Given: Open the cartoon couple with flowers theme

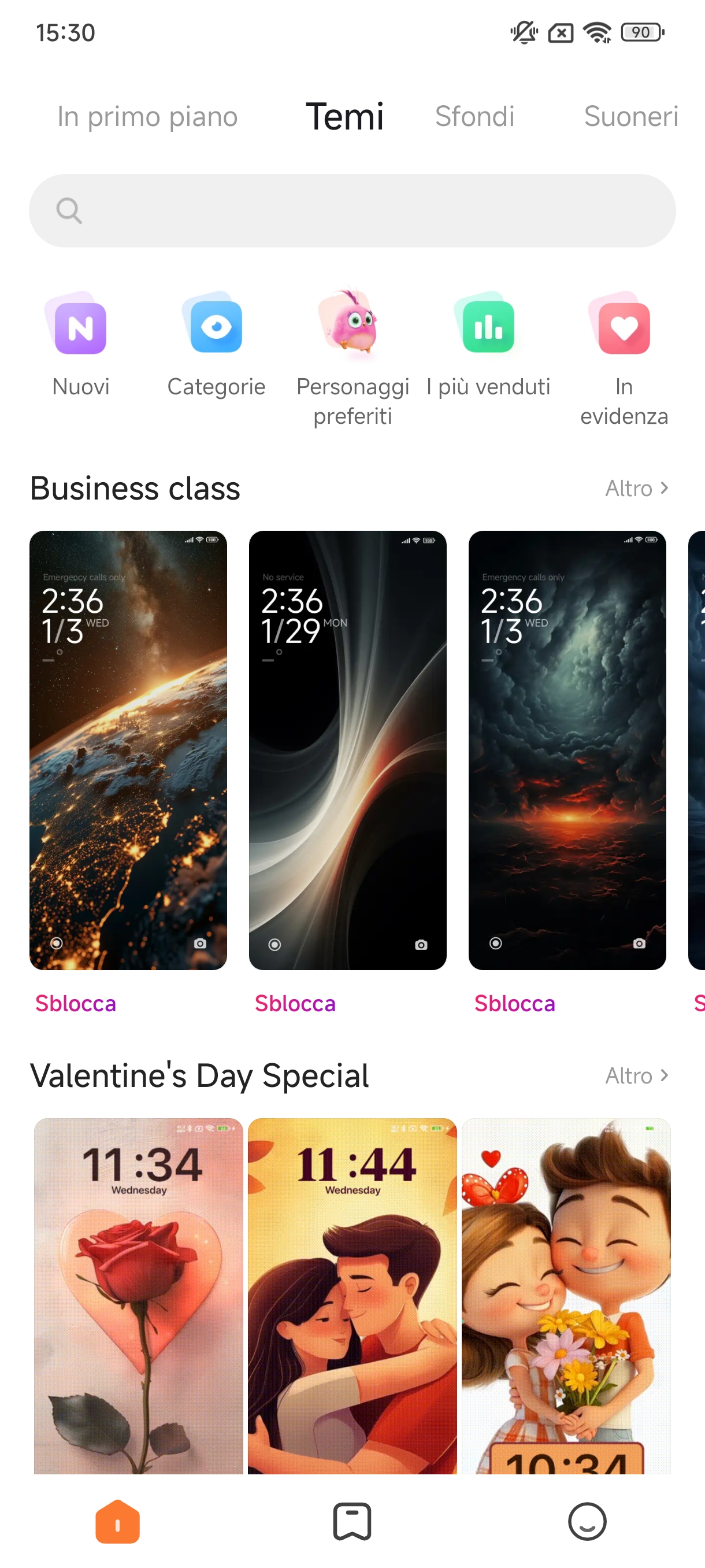Looking at the screenshot, I should [566, 1295].
